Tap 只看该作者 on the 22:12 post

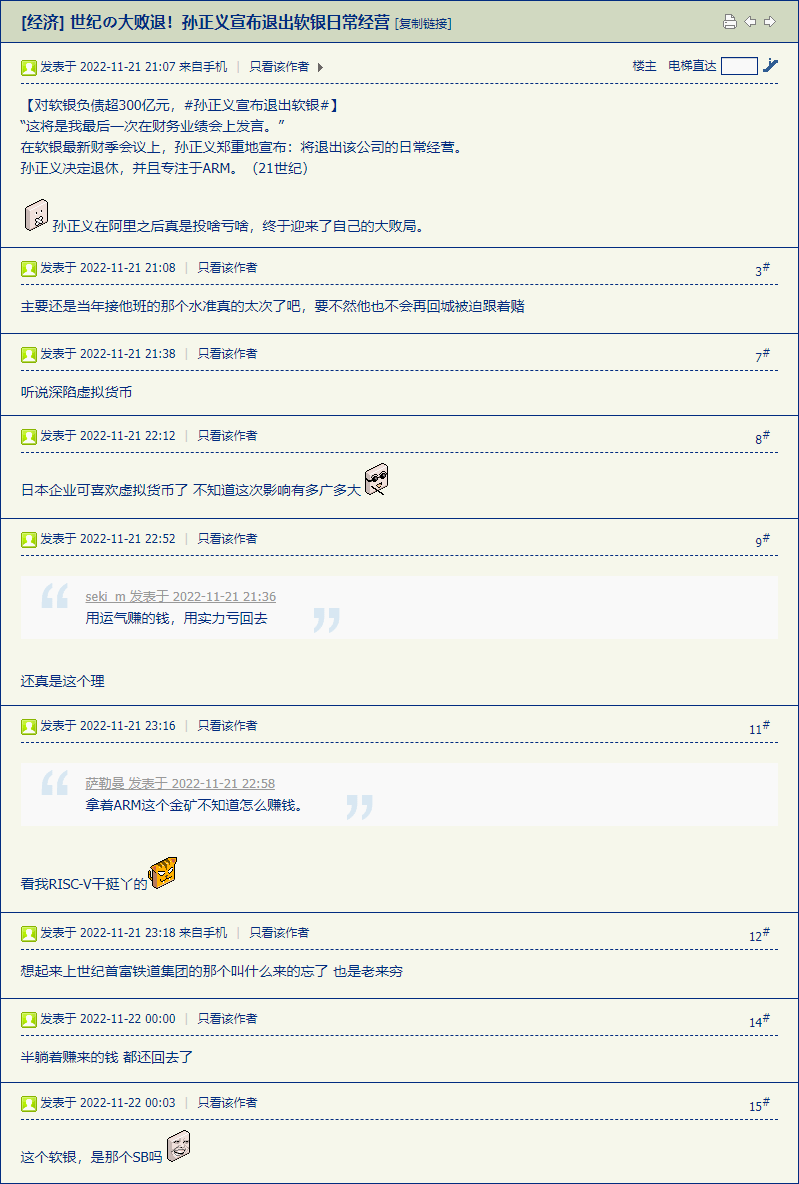pyautogui.click(x=227, y=436)
